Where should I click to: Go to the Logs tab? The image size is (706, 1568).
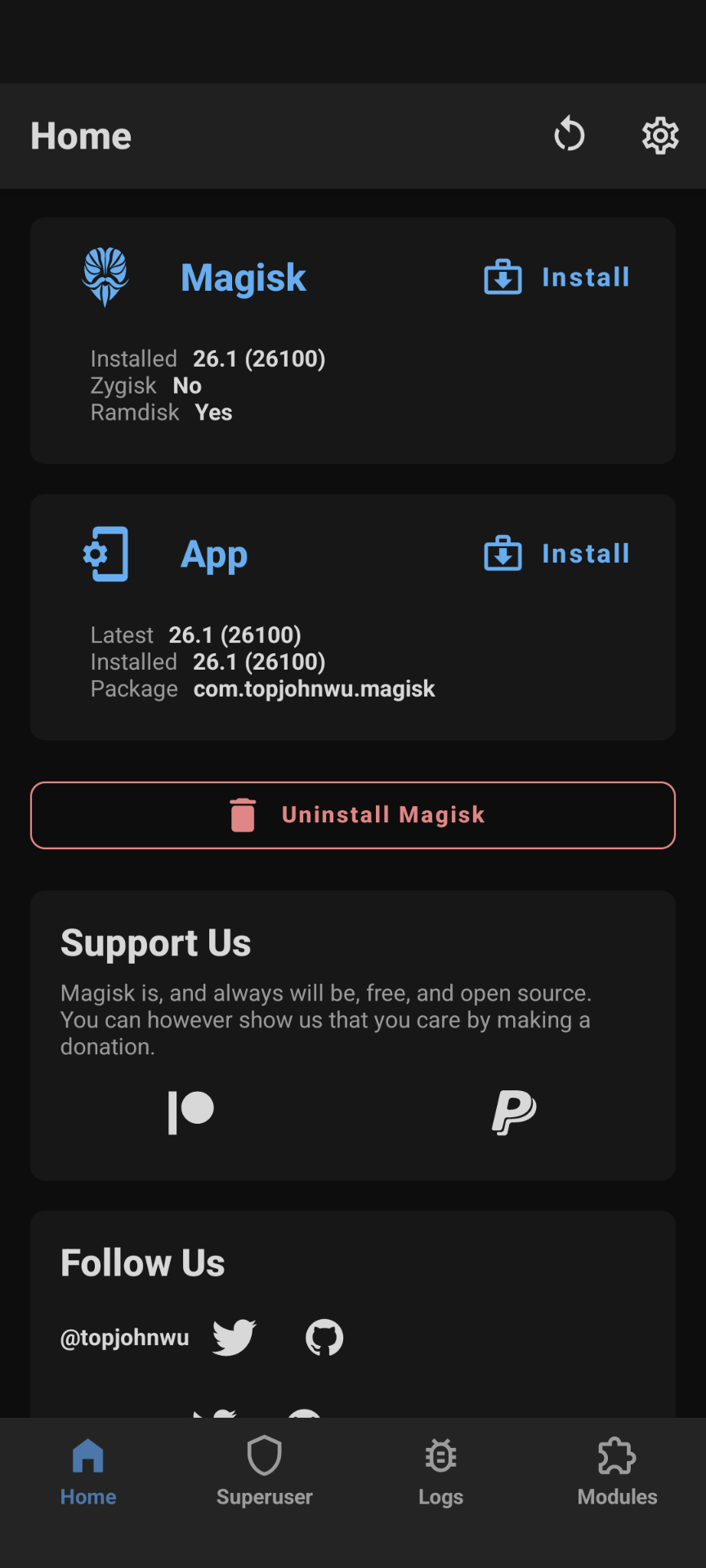pyautogui.click(x=441, y=1472)
